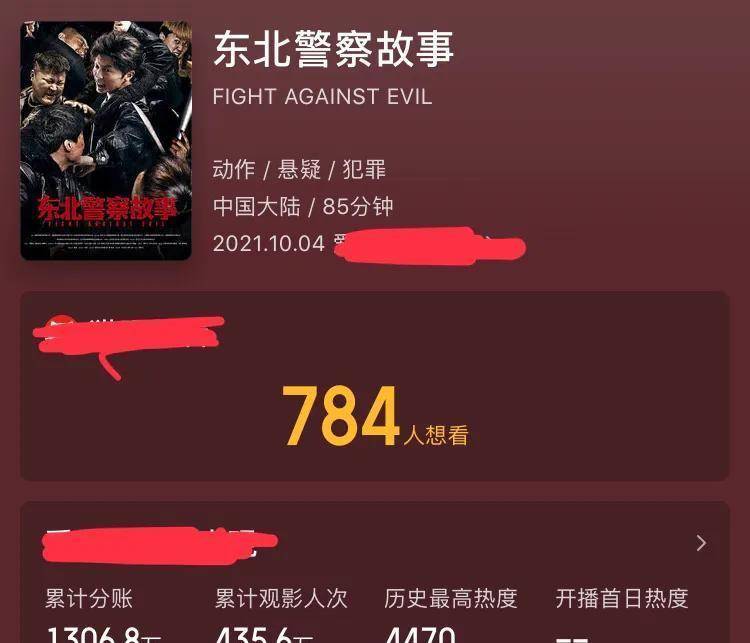750x643 pixels.
Task: Expand the box office details chevron
Action: (x=701, y=543)
